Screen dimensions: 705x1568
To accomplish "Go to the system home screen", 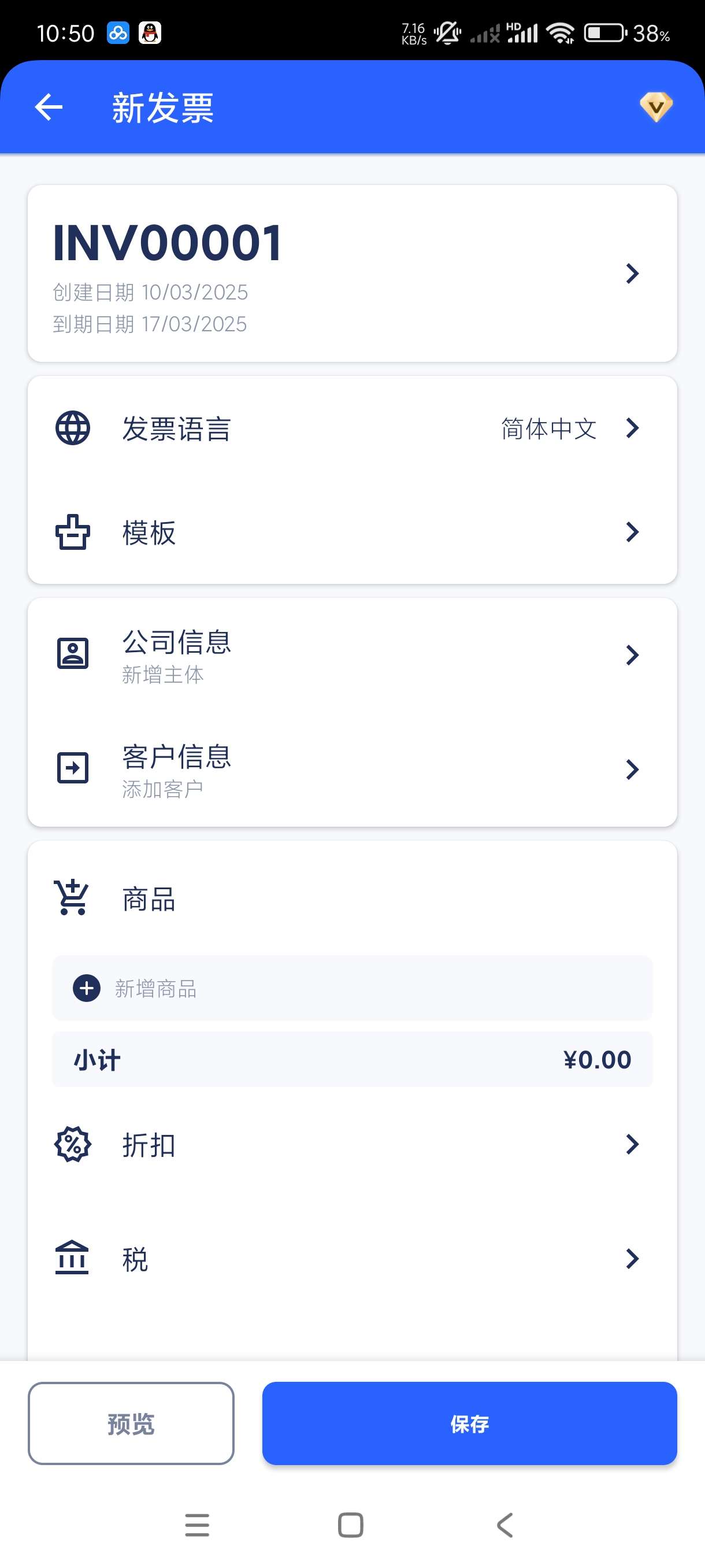I will [350, 1525].
